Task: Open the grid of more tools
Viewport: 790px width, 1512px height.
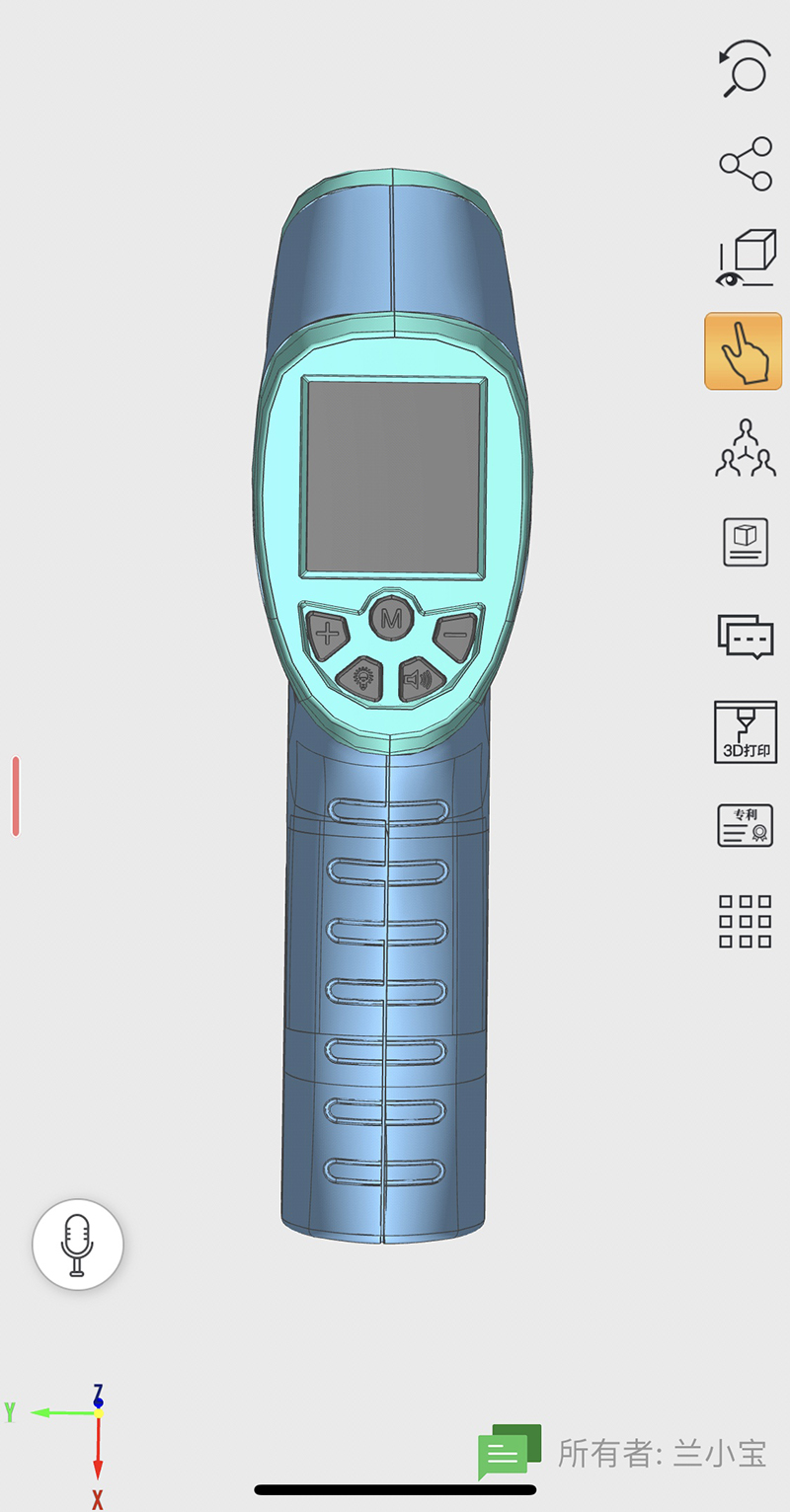Action: pyautogui.click(x=745, y=921)
